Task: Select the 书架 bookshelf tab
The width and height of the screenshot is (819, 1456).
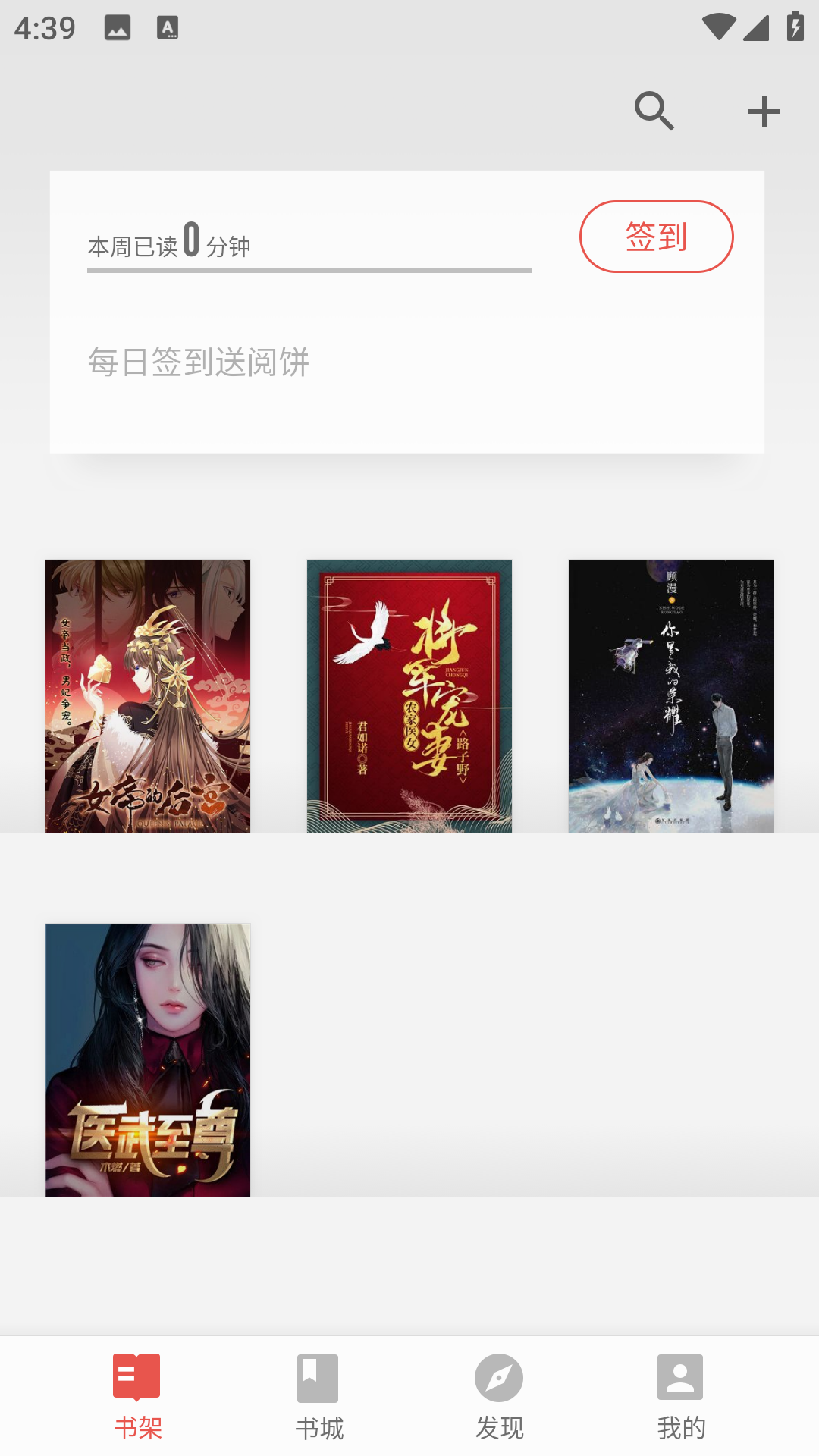Action: [x=137, y=1397]
